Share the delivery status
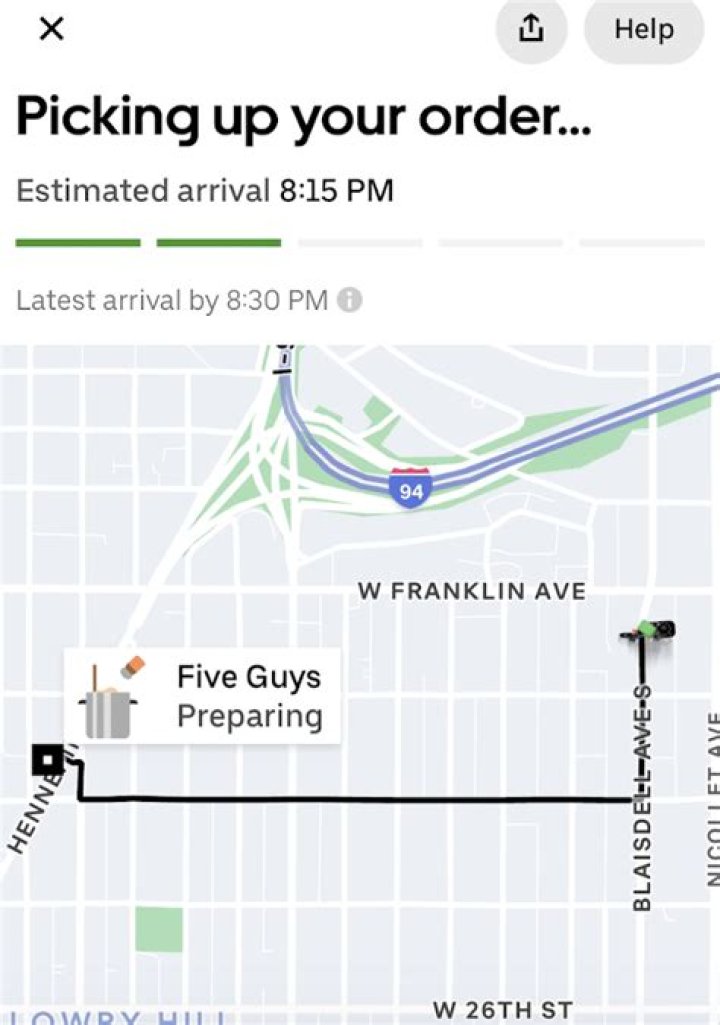The height and width of the screenshot is (1025, 720). (x=531, y=30)
